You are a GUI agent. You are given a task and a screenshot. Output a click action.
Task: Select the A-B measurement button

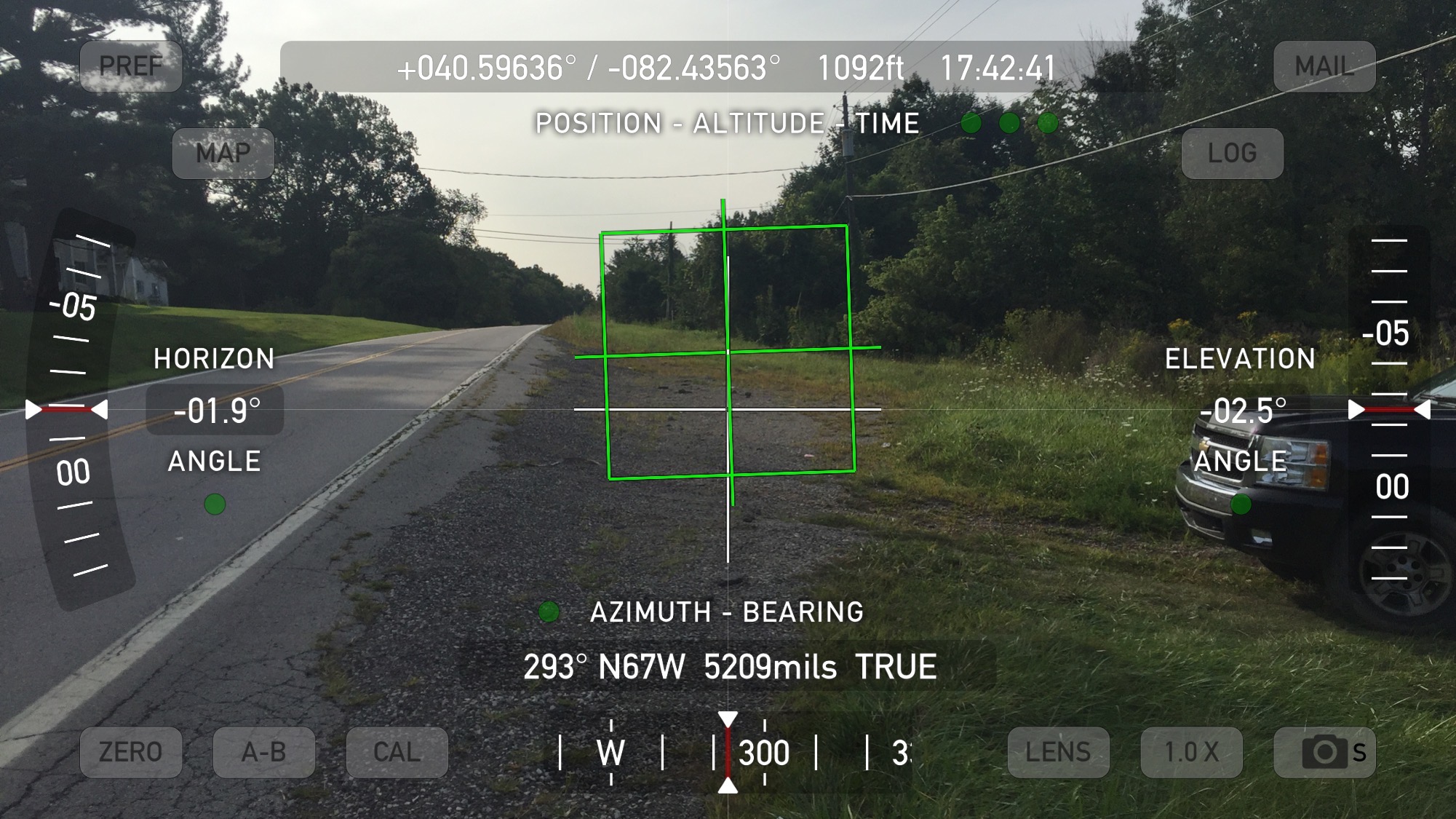[264, 752]
